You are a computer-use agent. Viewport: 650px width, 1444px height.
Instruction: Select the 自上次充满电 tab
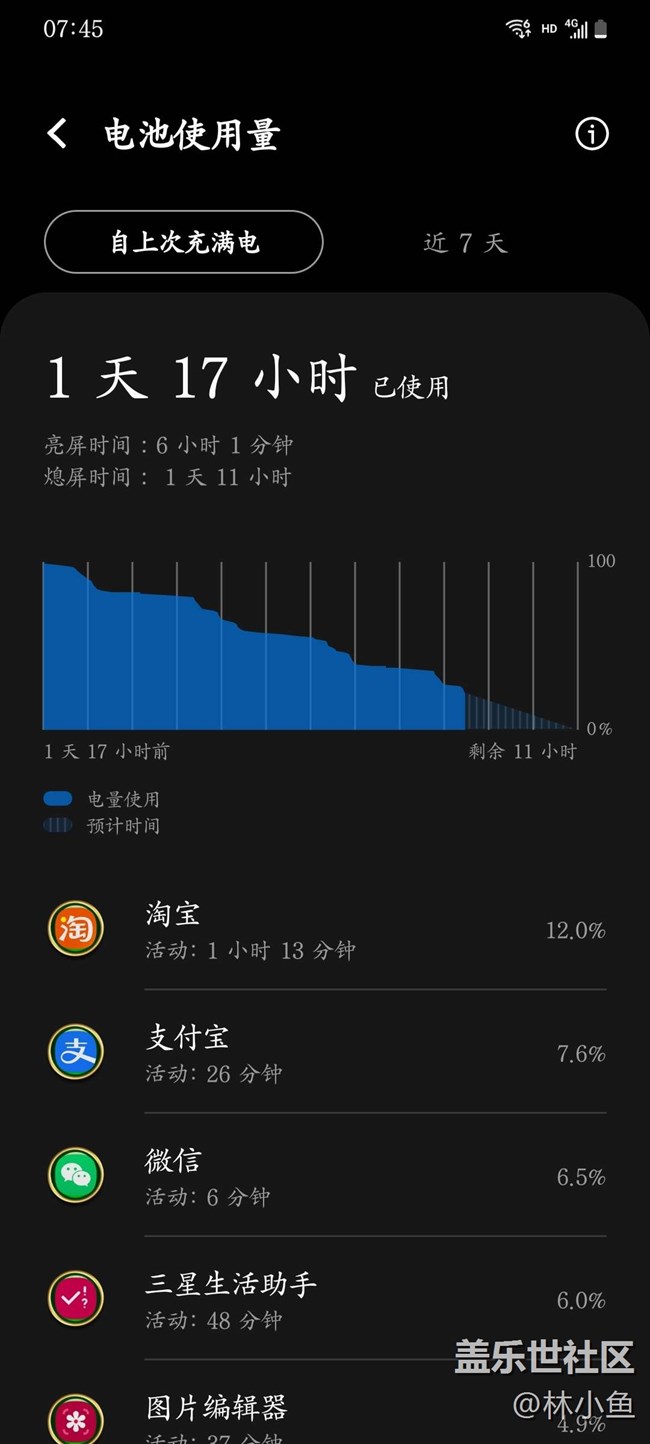(x=184, y=242)
